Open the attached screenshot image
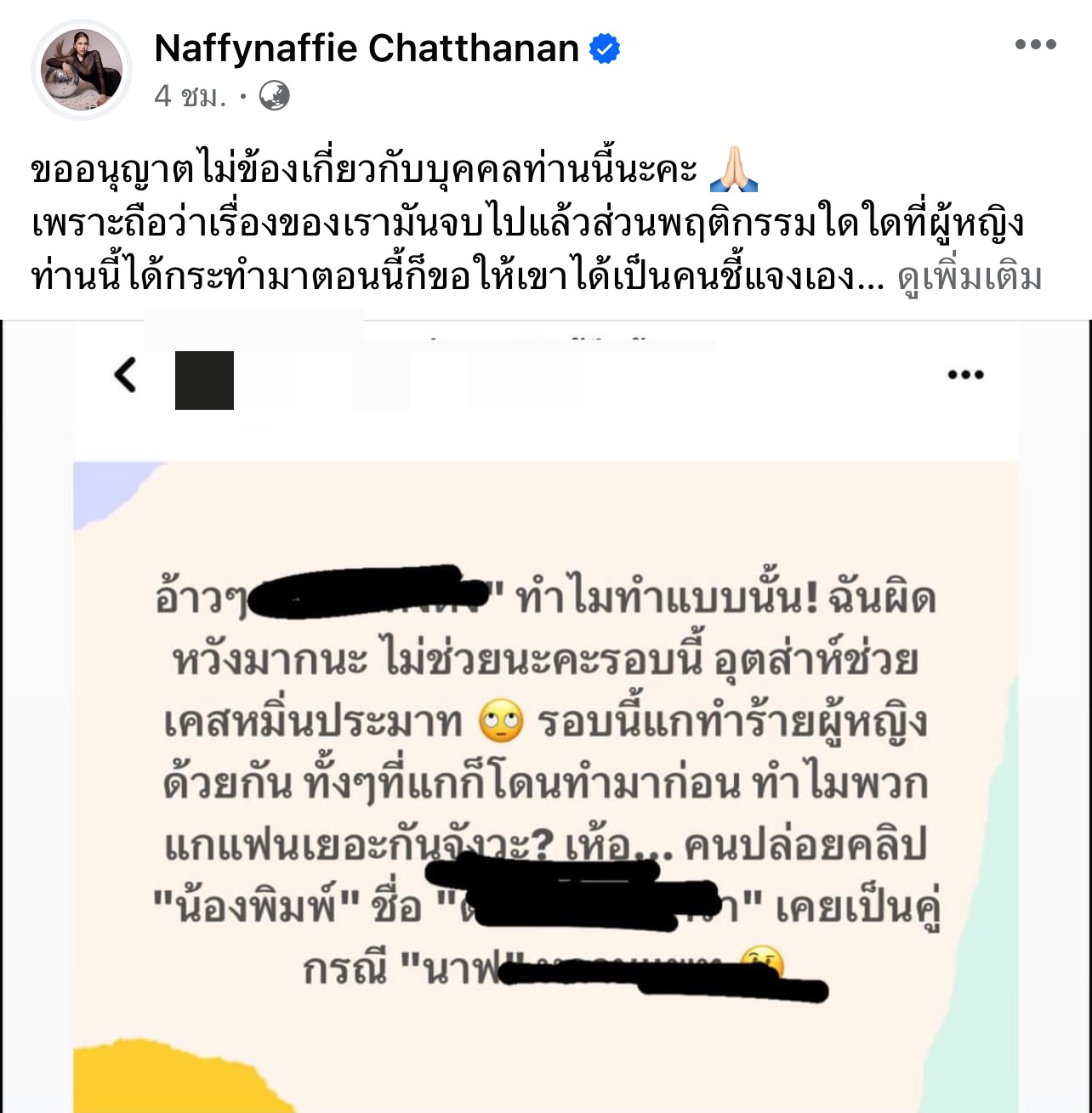Screen dimensions: 1092x1113 point(546,723)
